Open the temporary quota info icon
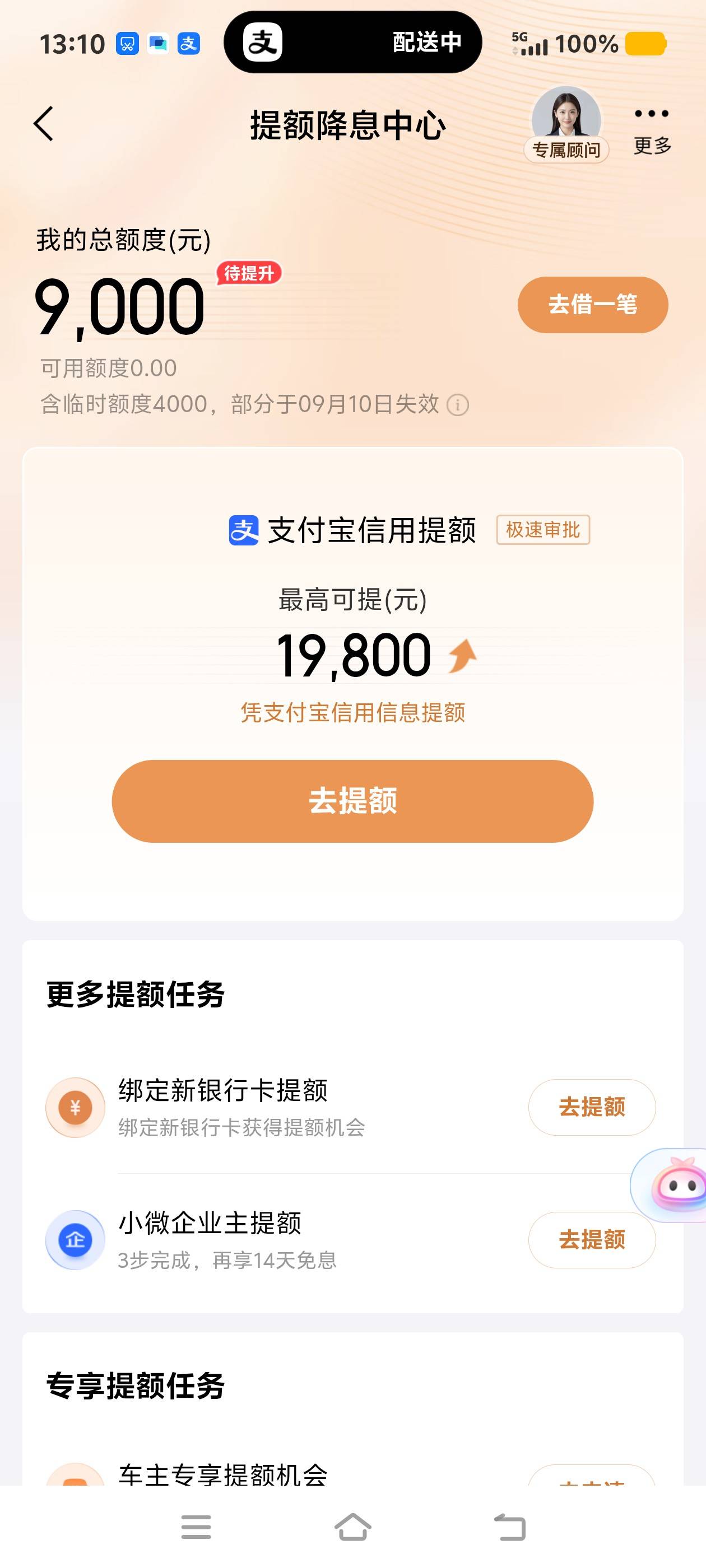The image size is (706, 1568). pos(457,405)
